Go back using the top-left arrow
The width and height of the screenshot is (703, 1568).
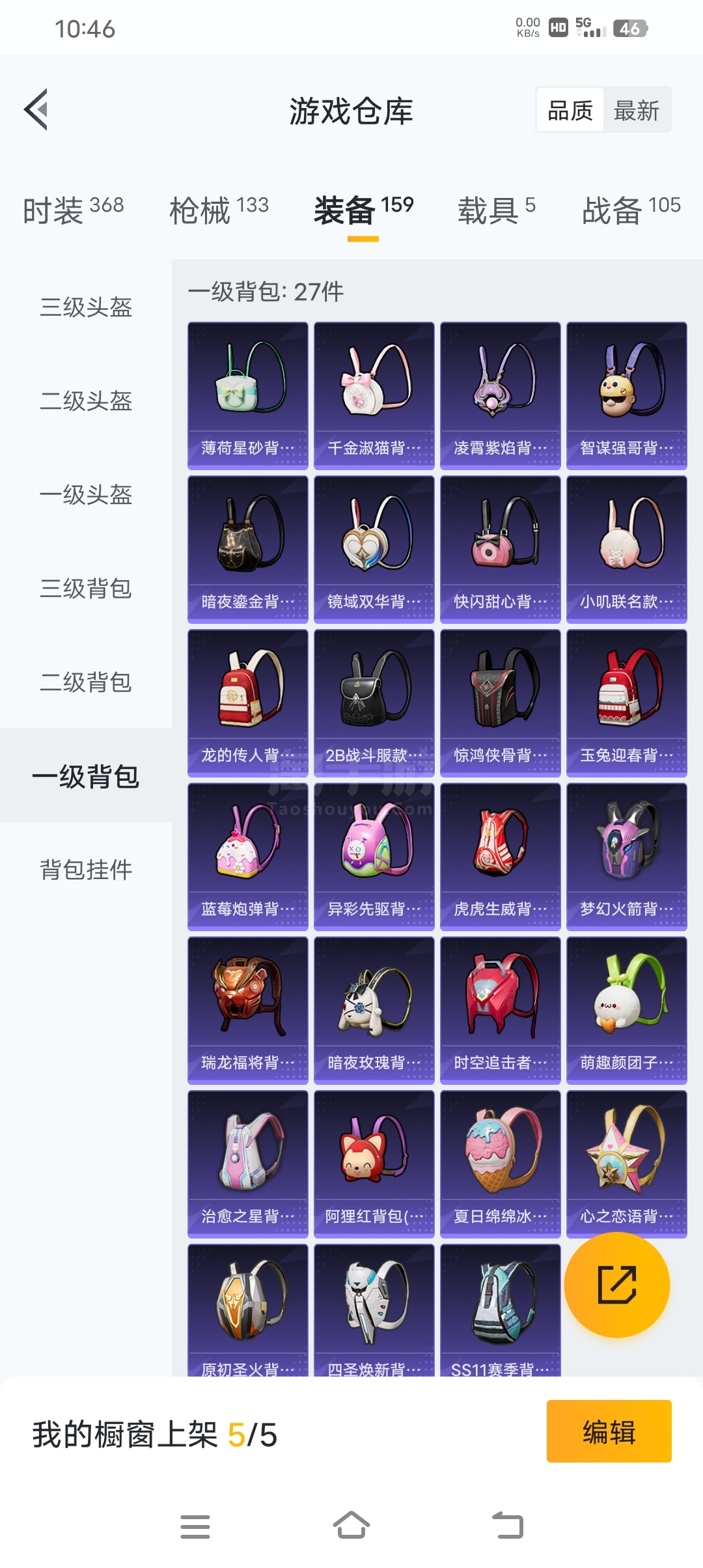tap(36, 109)
